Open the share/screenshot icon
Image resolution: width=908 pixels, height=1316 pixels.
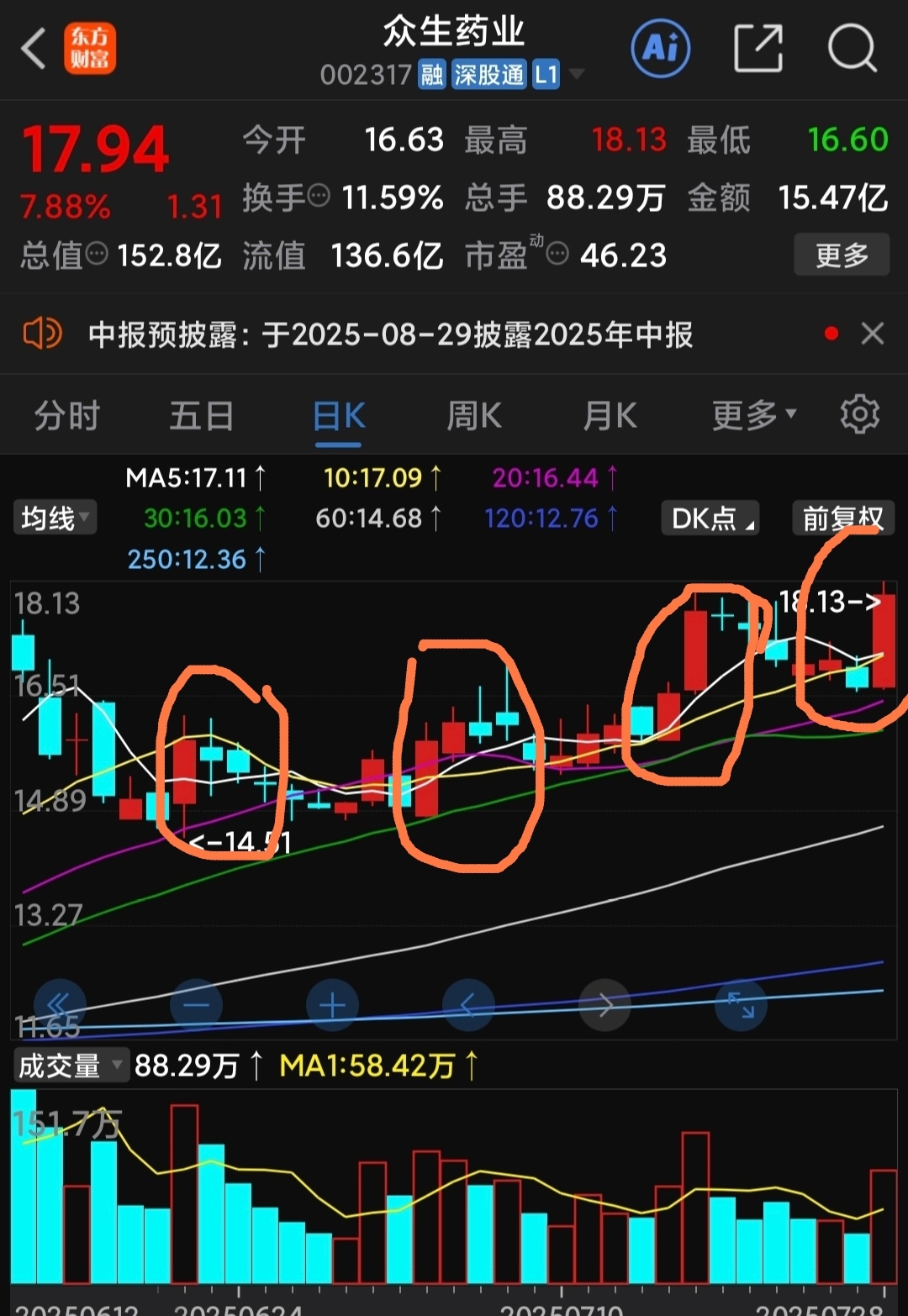point(758,49)
